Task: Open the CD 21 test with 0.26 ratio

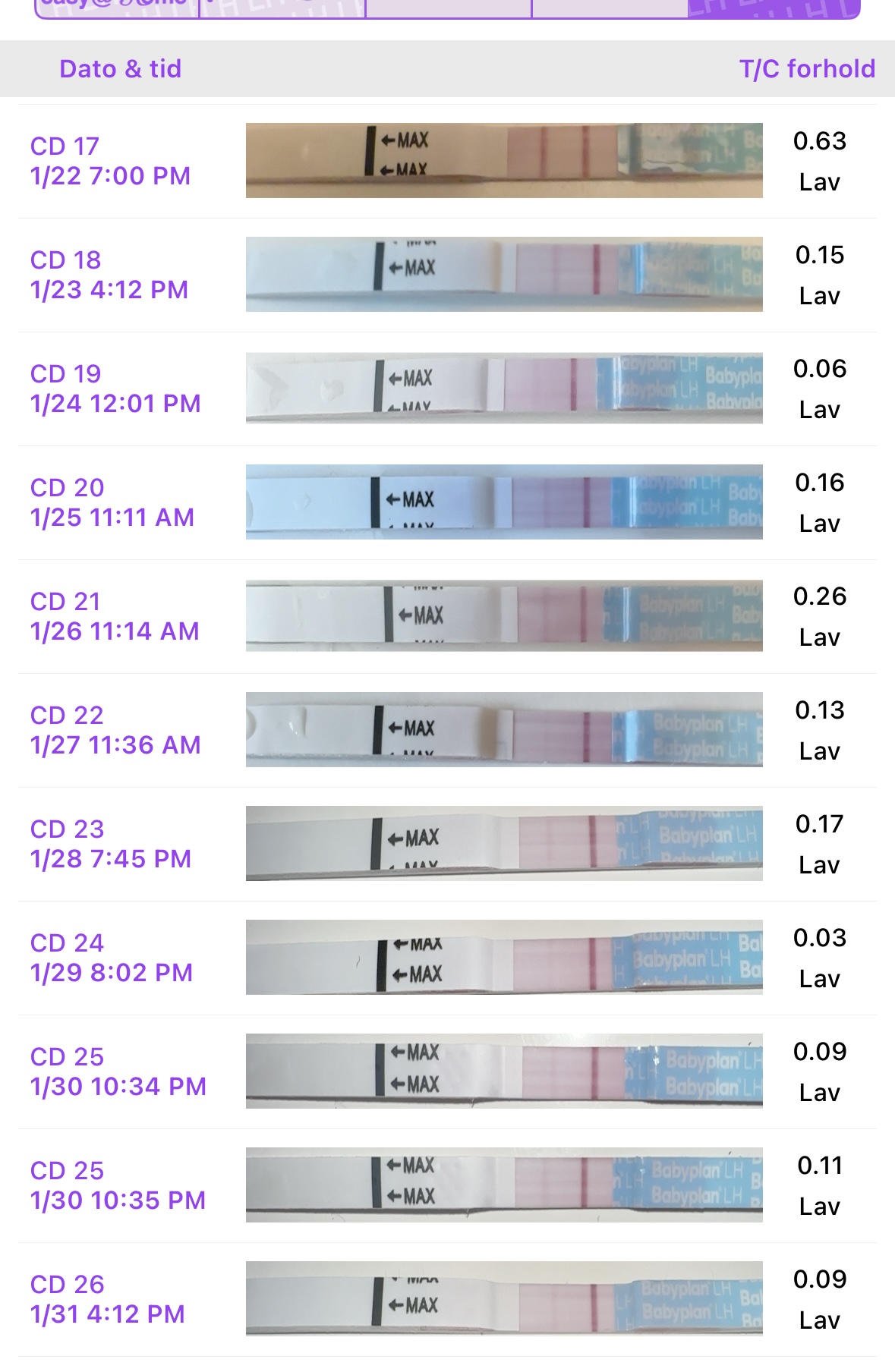Action: coord(447,616)
